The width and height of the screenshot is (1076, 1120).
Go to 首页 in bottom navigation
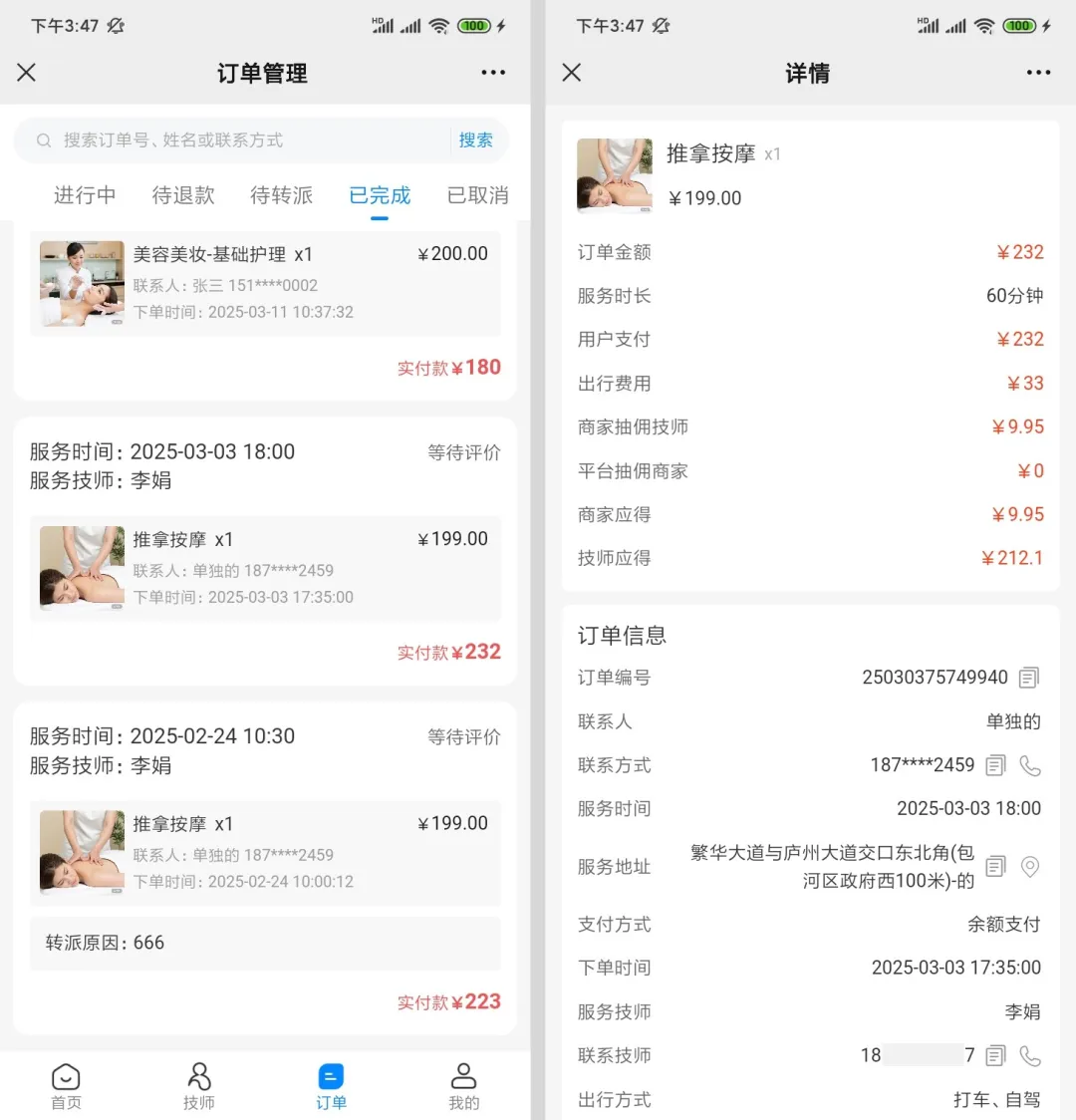[x=66, y=1085]
